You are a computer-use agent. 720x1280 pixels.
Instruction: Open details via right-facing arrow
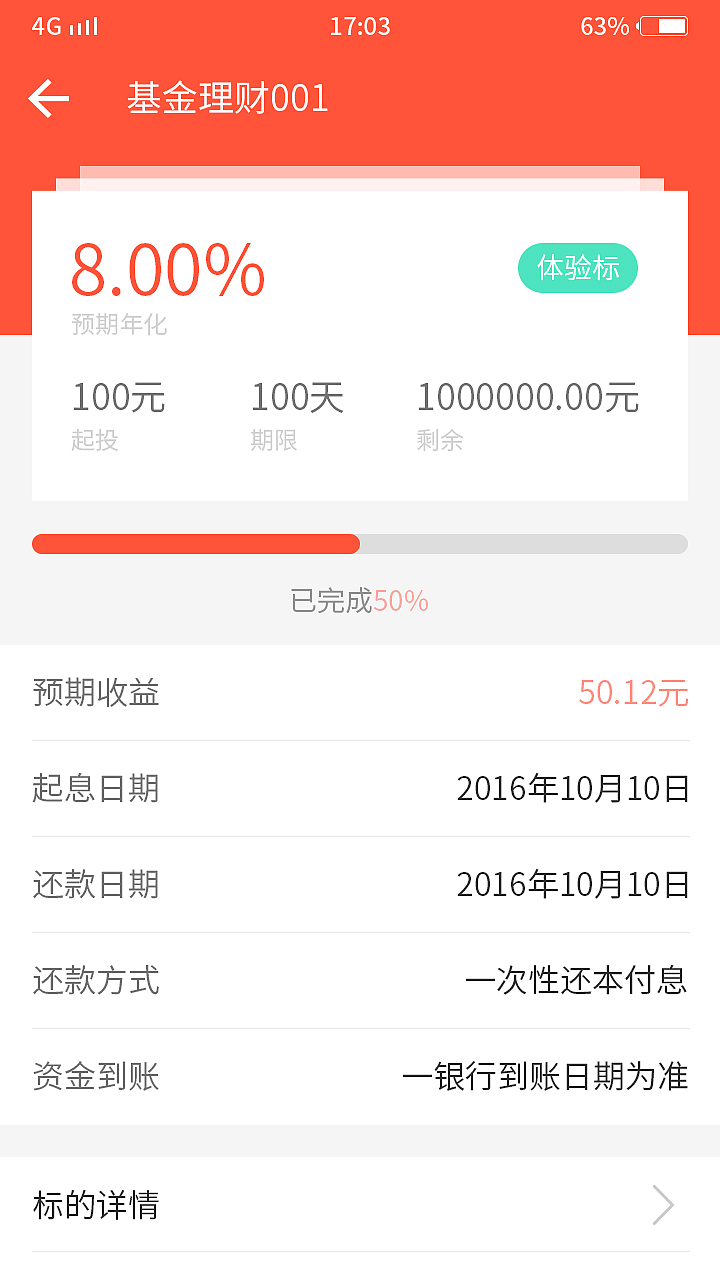click(x=663, y=1205)
